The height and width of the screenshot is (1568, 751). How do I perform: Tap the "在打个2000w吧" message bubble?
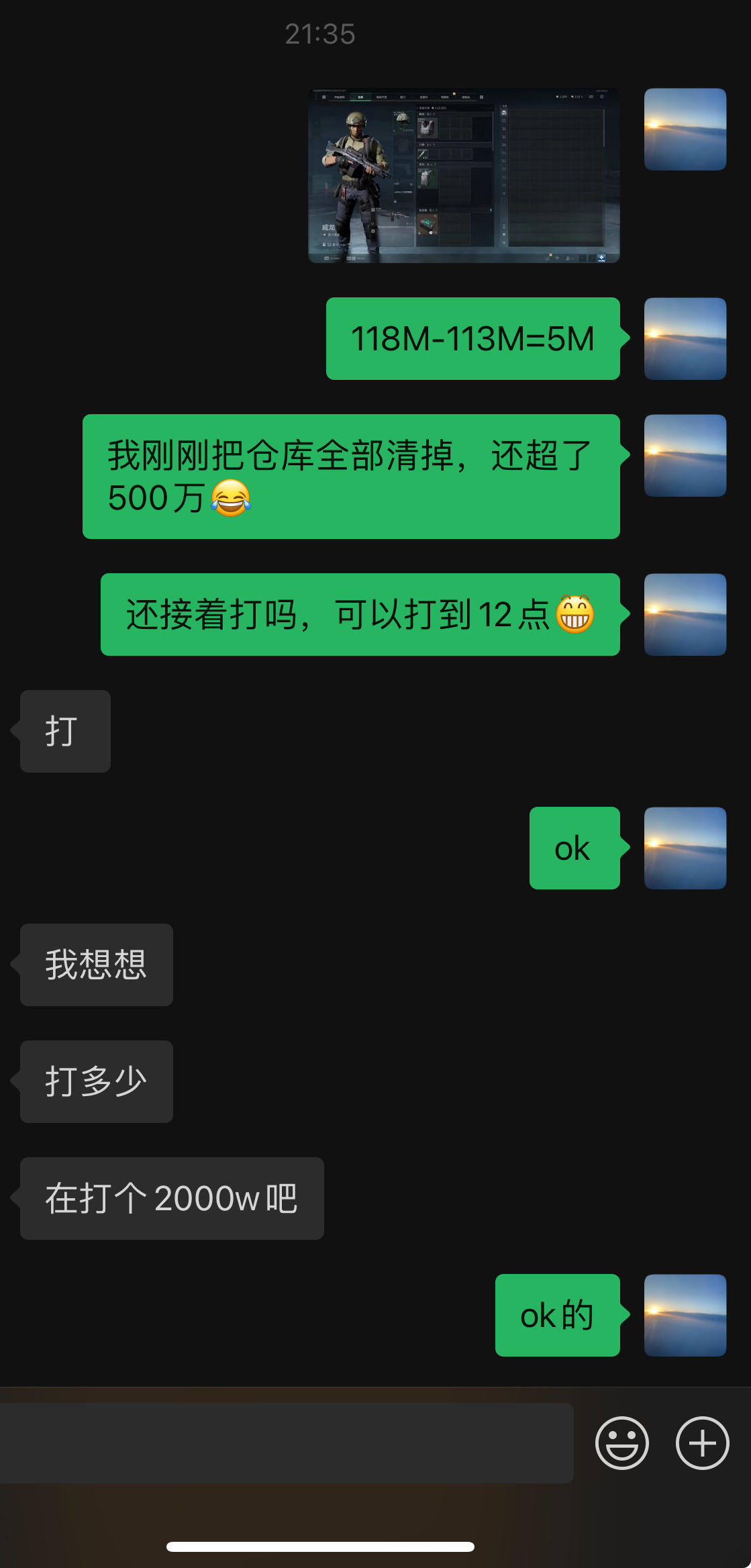point(172,1199)
